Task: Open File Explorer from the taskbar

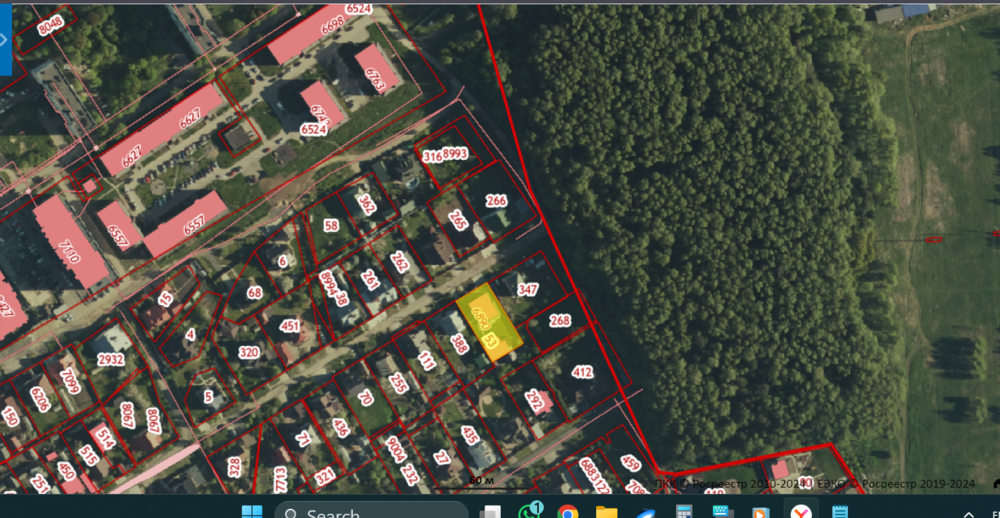Action: (x=607, y=512)
